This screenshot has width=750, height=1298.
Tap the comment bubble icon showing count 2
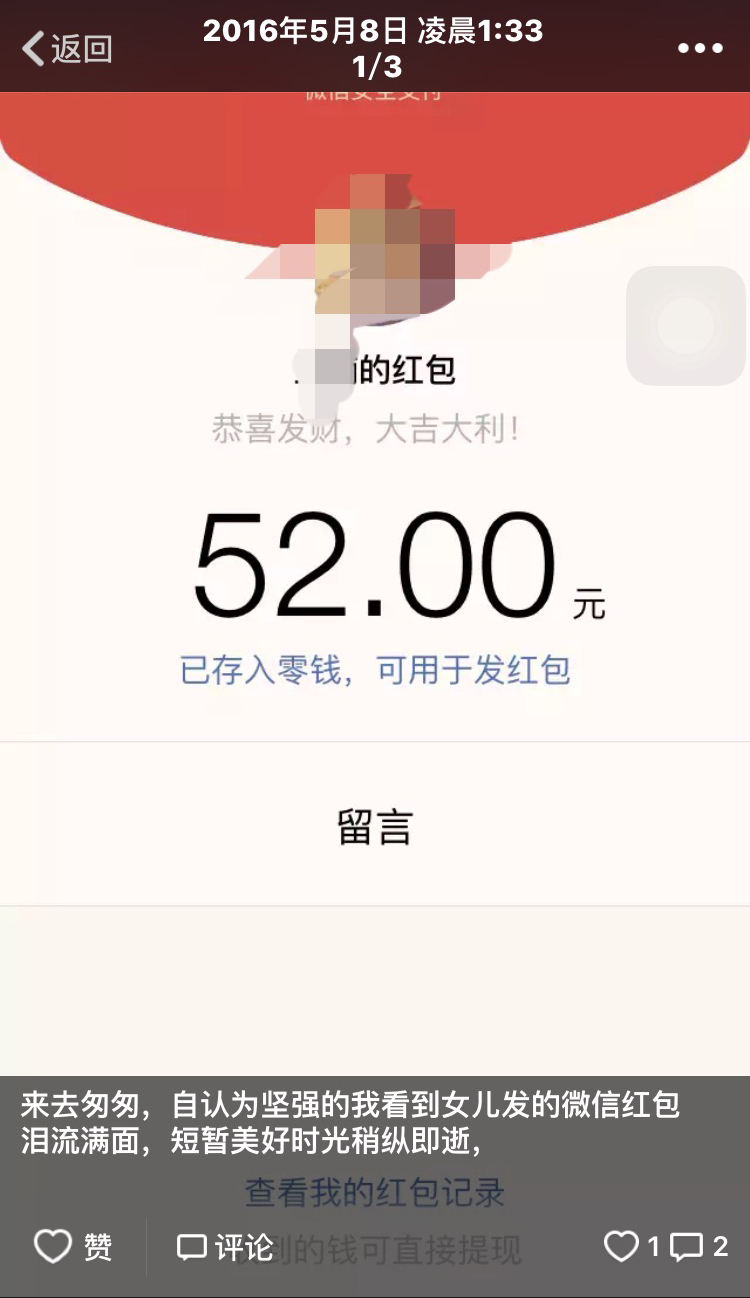coord(690,1245)
